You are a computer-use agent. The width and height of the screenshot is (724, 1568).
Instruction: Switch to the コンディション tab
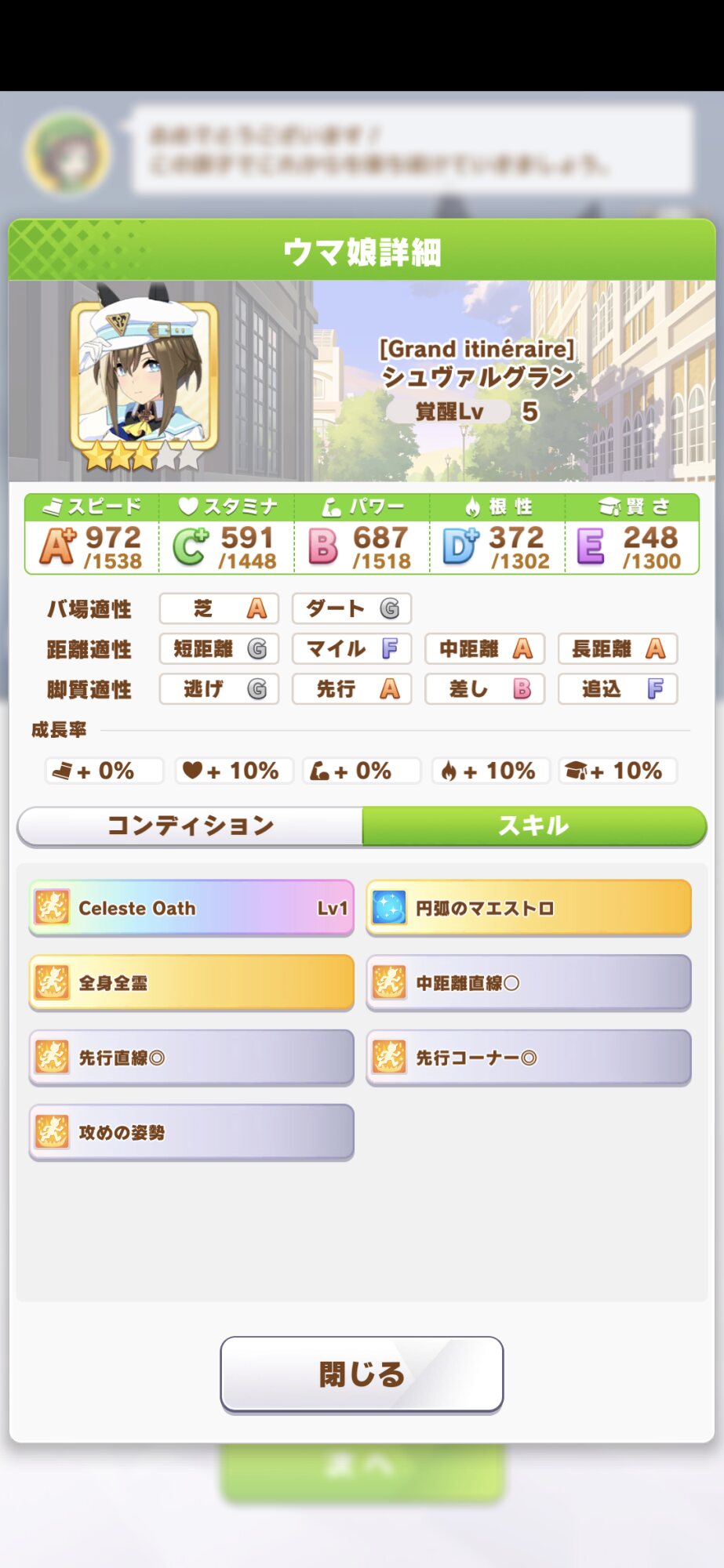coord(190,826)
